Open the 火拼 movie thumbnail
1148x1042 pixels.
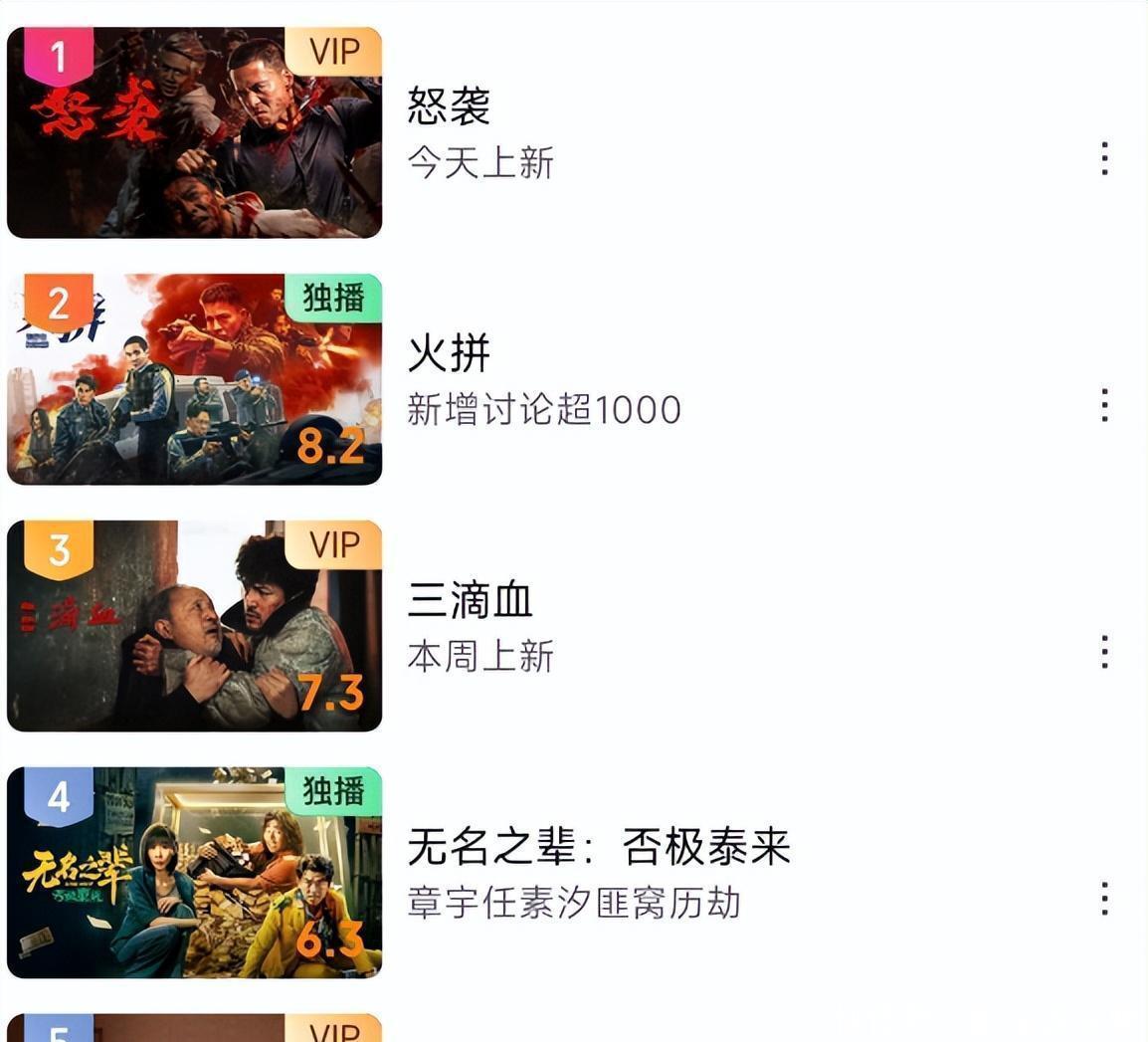[194, 379]
